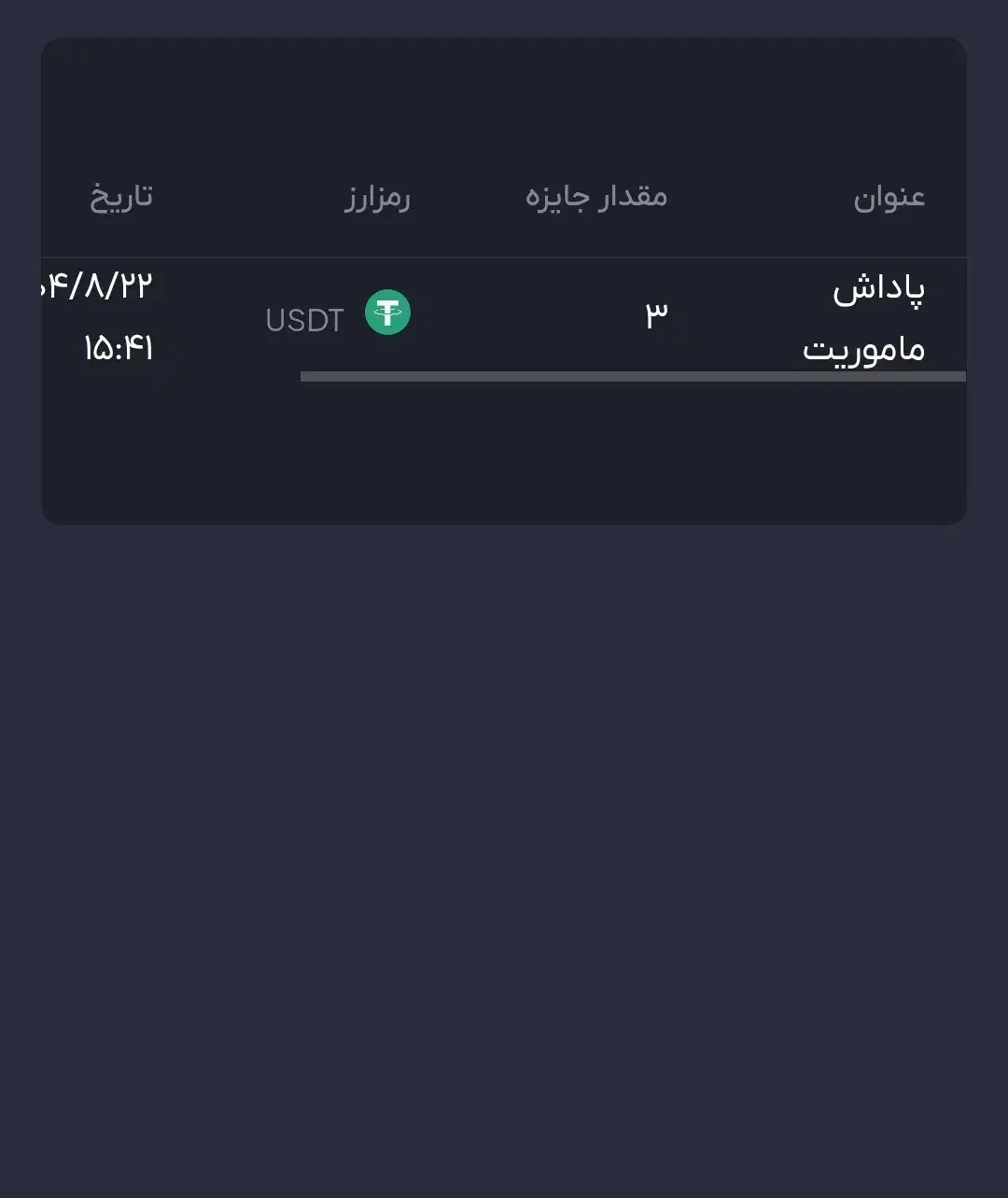
Task: Click the مقدار جایزه column header
Action: pos(596,197)
